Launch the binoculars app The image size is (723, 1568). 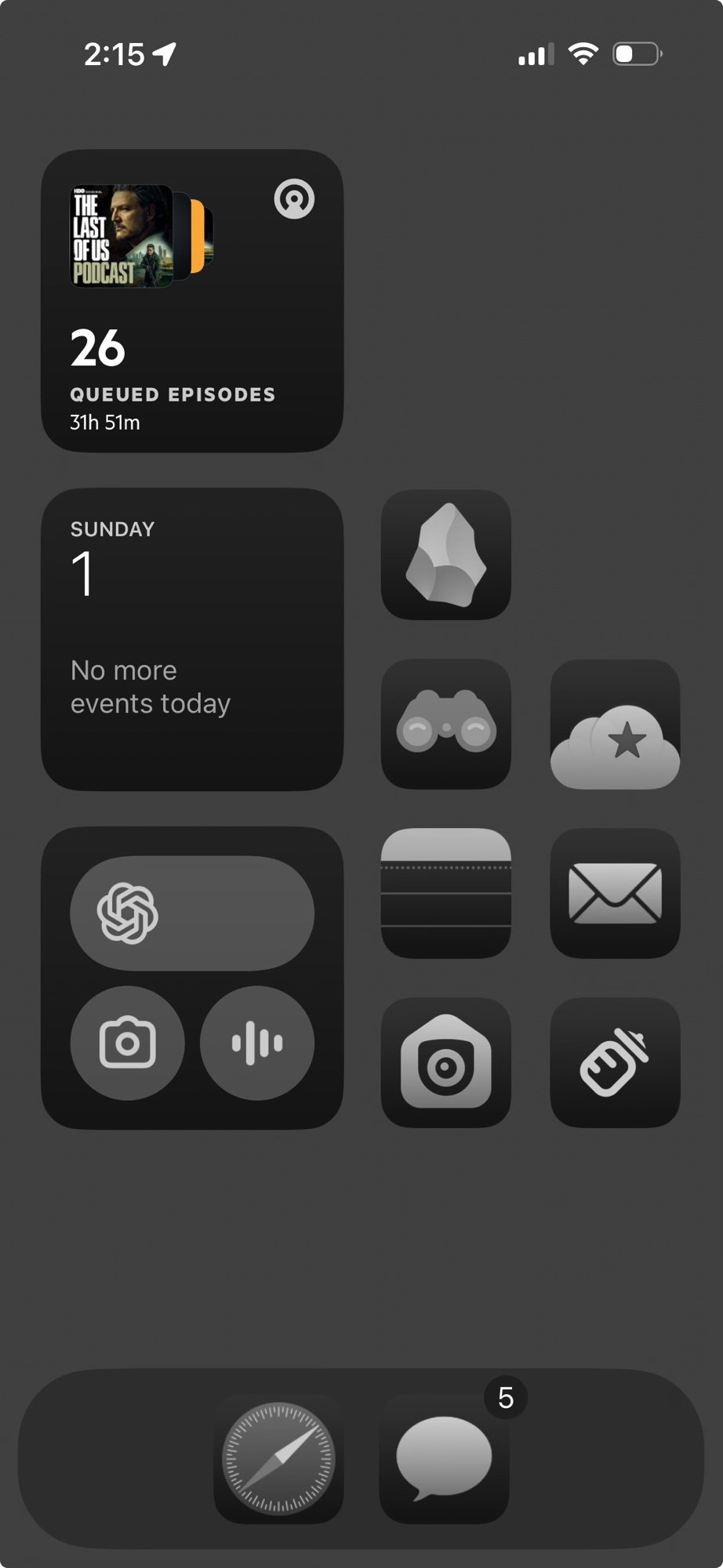(x=445, y=724)
